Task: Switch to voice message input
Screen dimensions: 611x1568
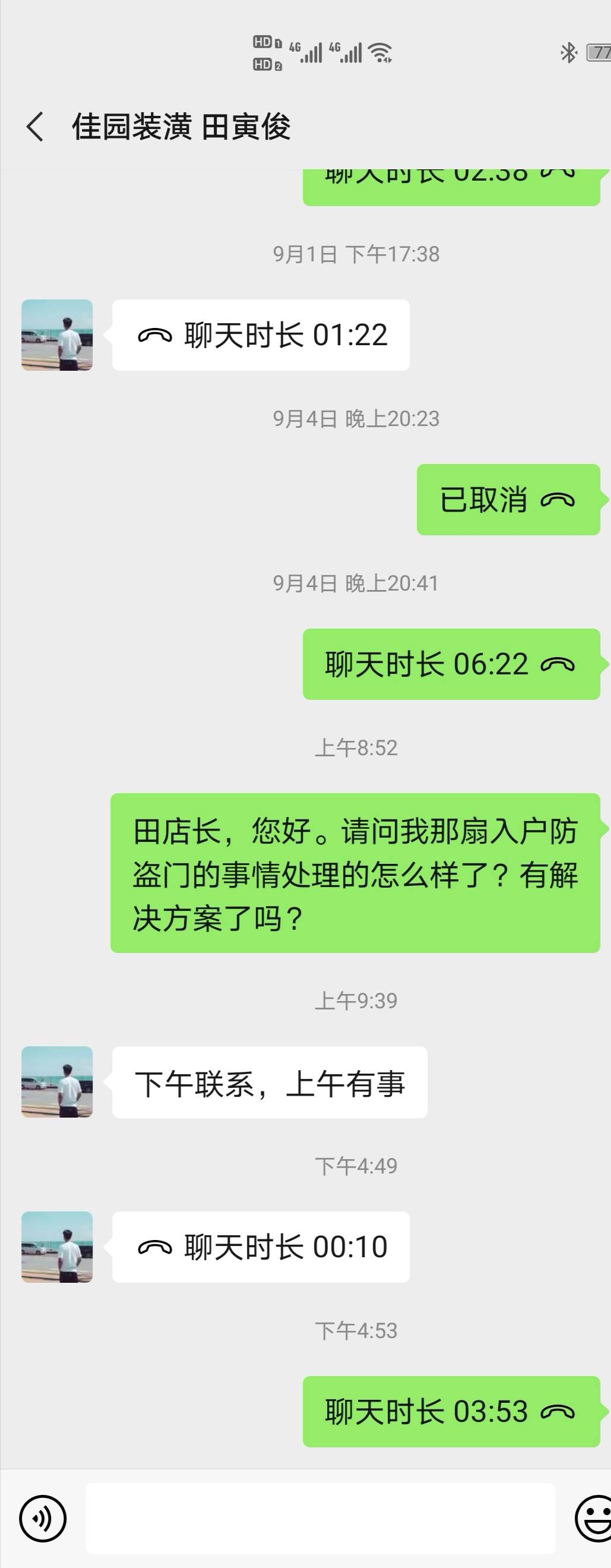Action: coord(43,1518)
